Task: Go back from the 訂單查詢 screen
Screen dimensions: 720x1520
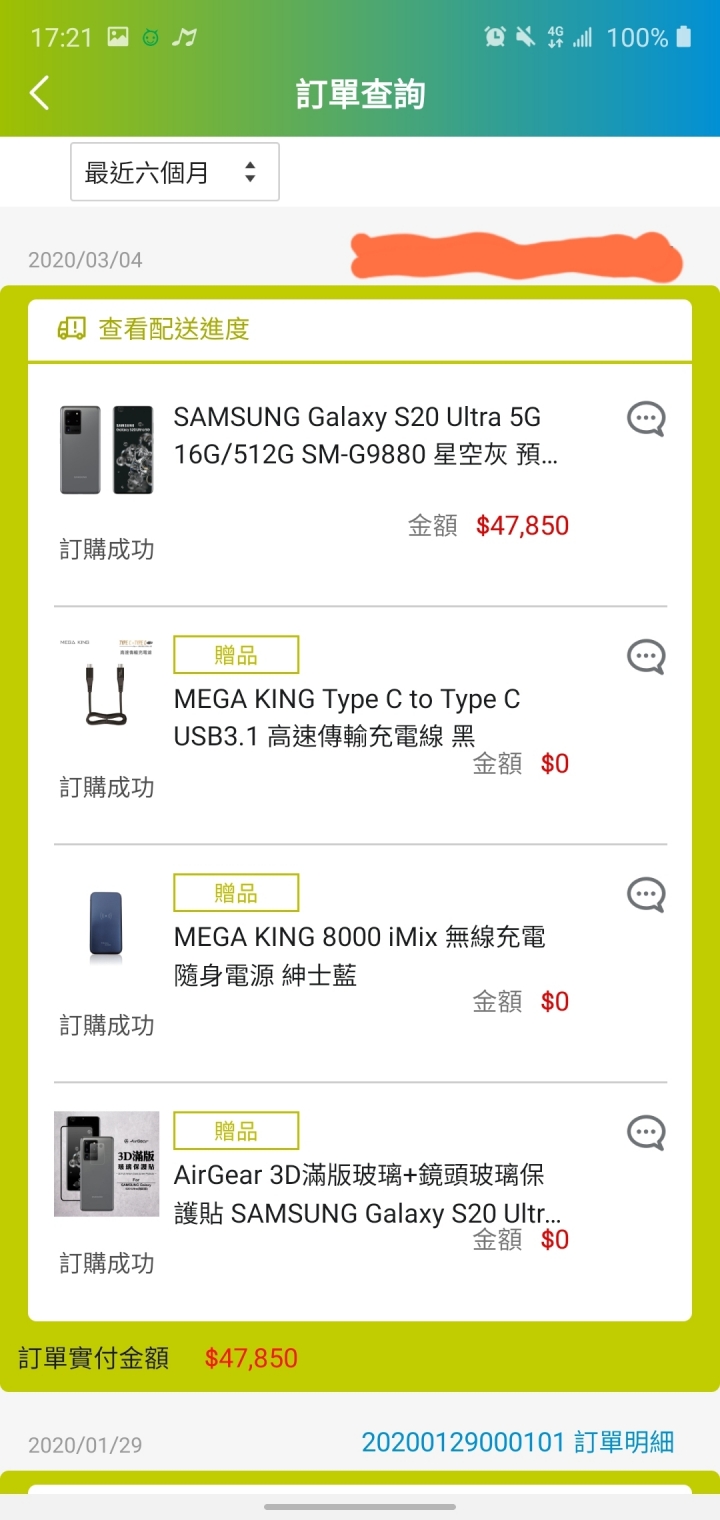Action: [x=39, y=94]
